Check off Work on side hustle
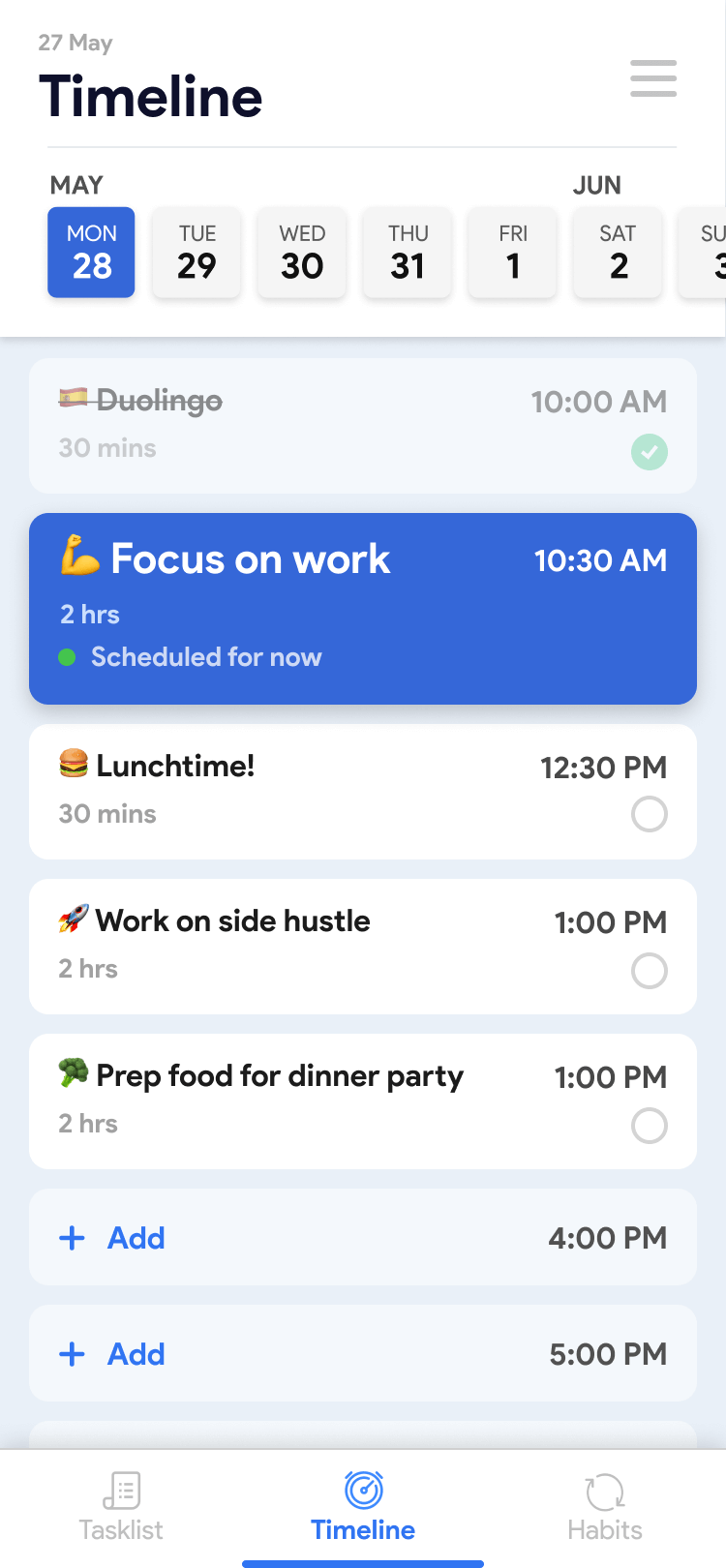The image size is (726, 1568). [x=650, y=971]
